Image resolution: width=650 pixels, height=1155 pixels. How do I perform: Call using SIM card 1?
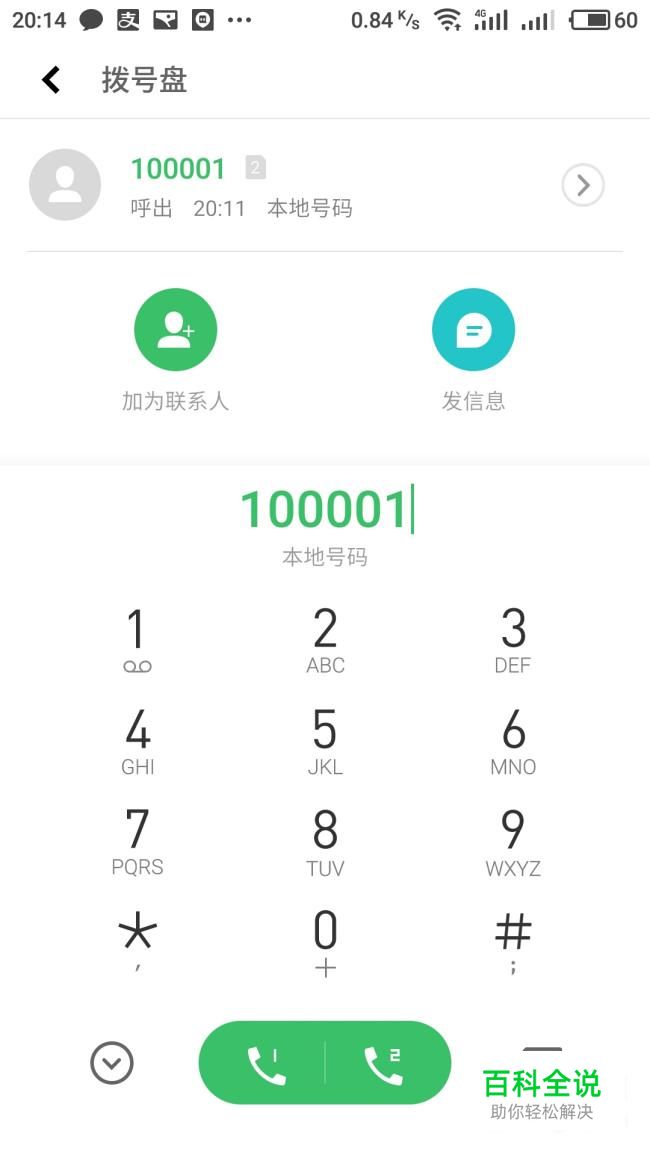click(x=264, y=1064)
